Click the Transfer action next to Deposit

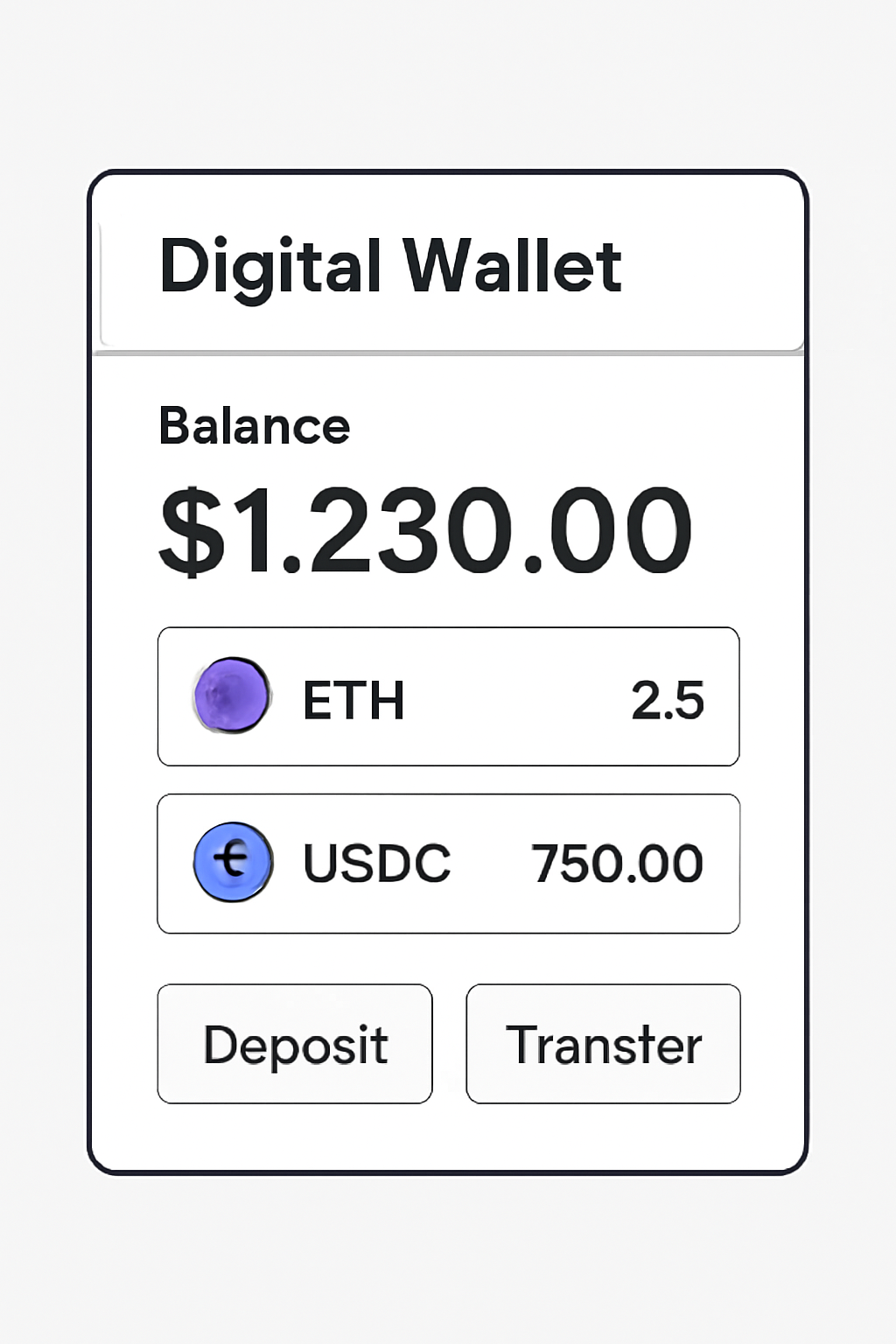pos(604,1043)
